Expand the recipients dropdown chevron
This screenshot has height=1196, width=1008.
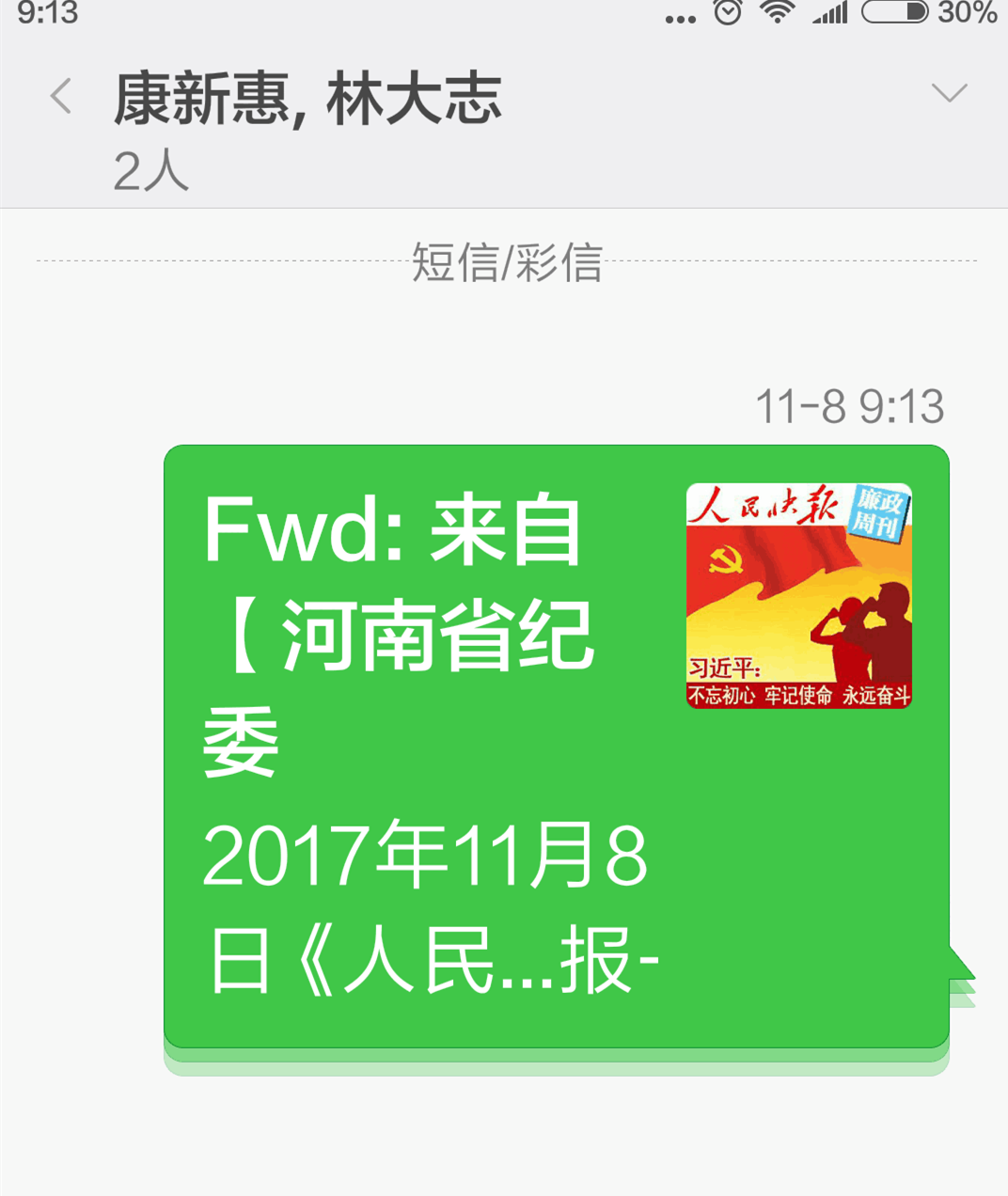[948, 93]
